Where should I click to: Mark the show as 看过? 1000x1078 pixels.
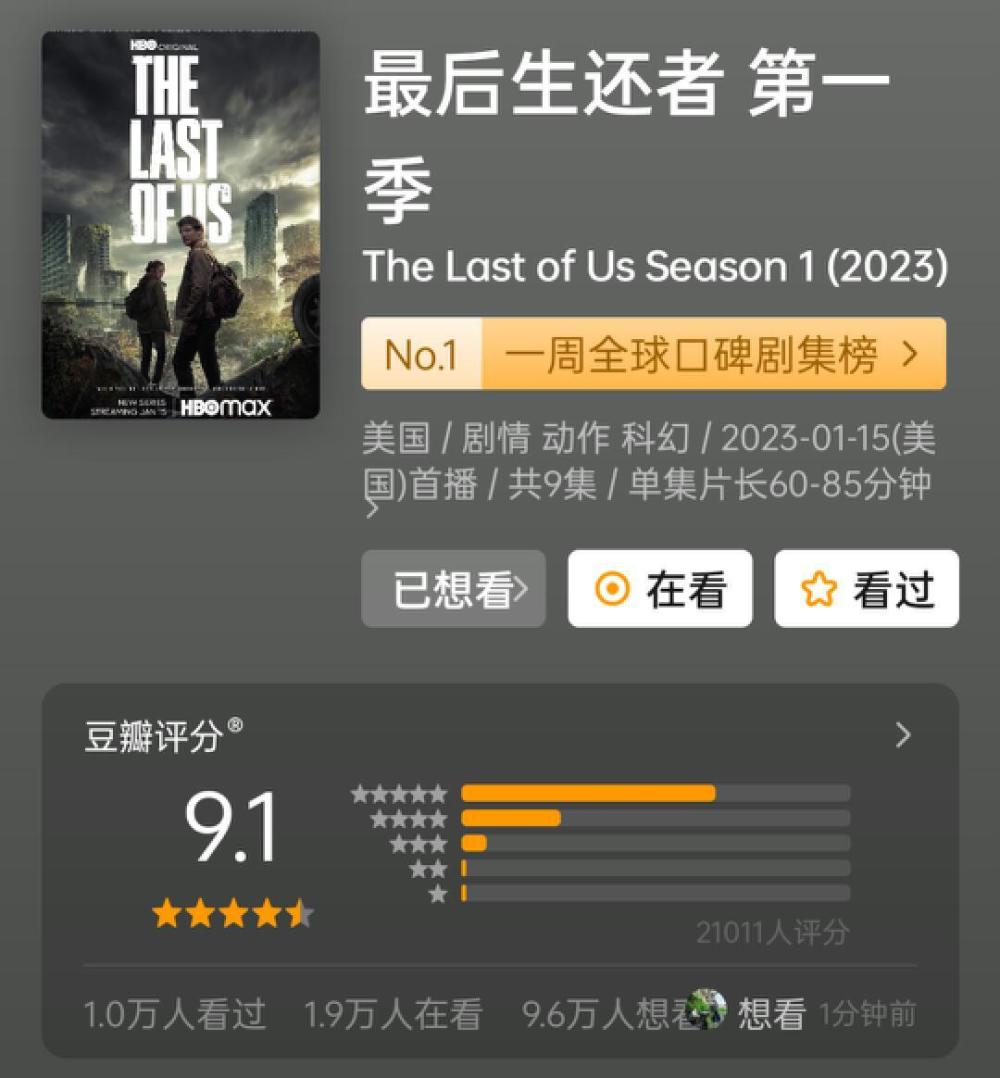point(866,589)
